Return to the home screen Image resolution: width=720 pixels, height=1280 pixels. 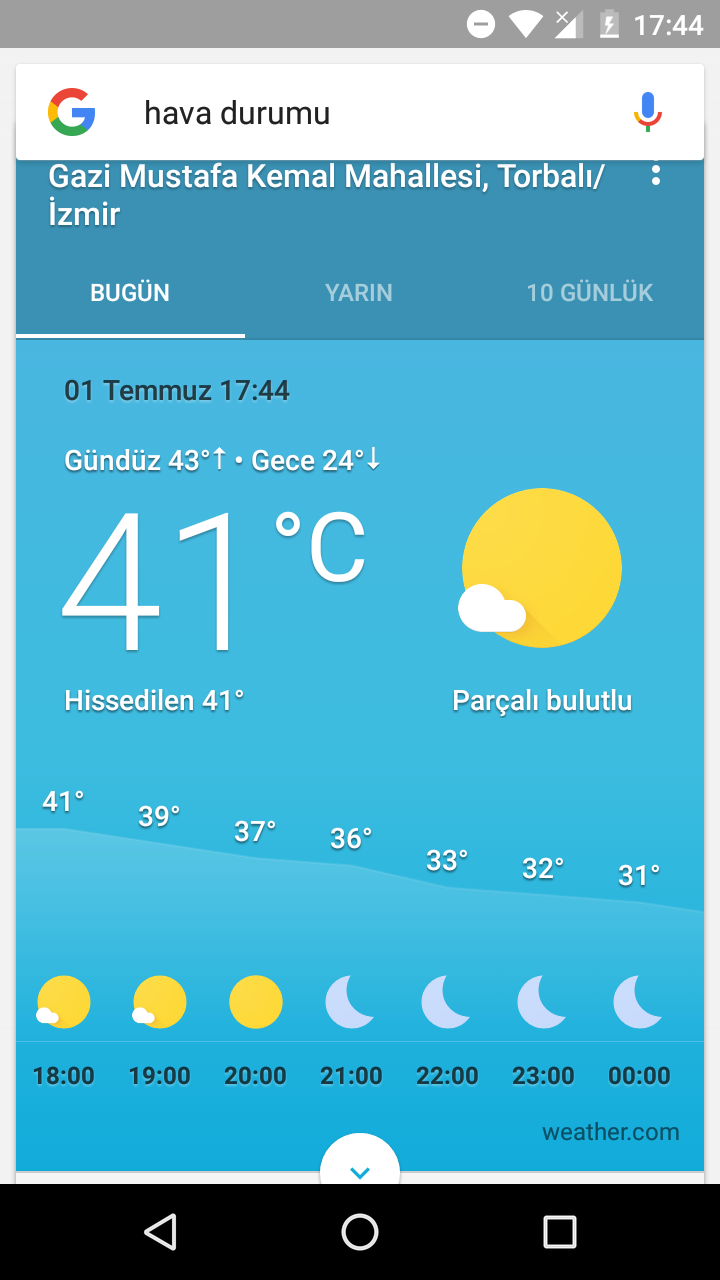pos(360,1232)
